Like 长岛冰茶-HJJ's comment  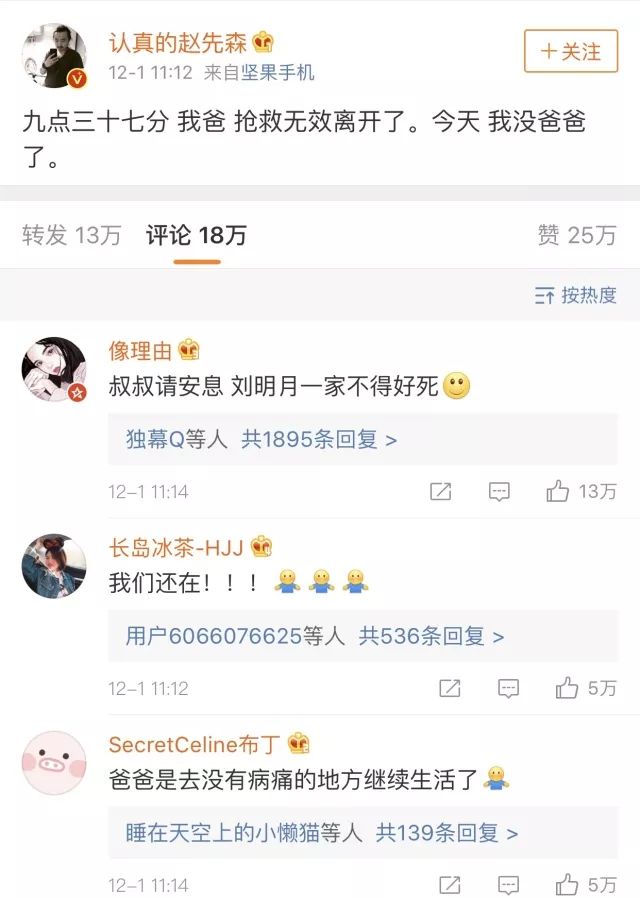tap(585, 688)
